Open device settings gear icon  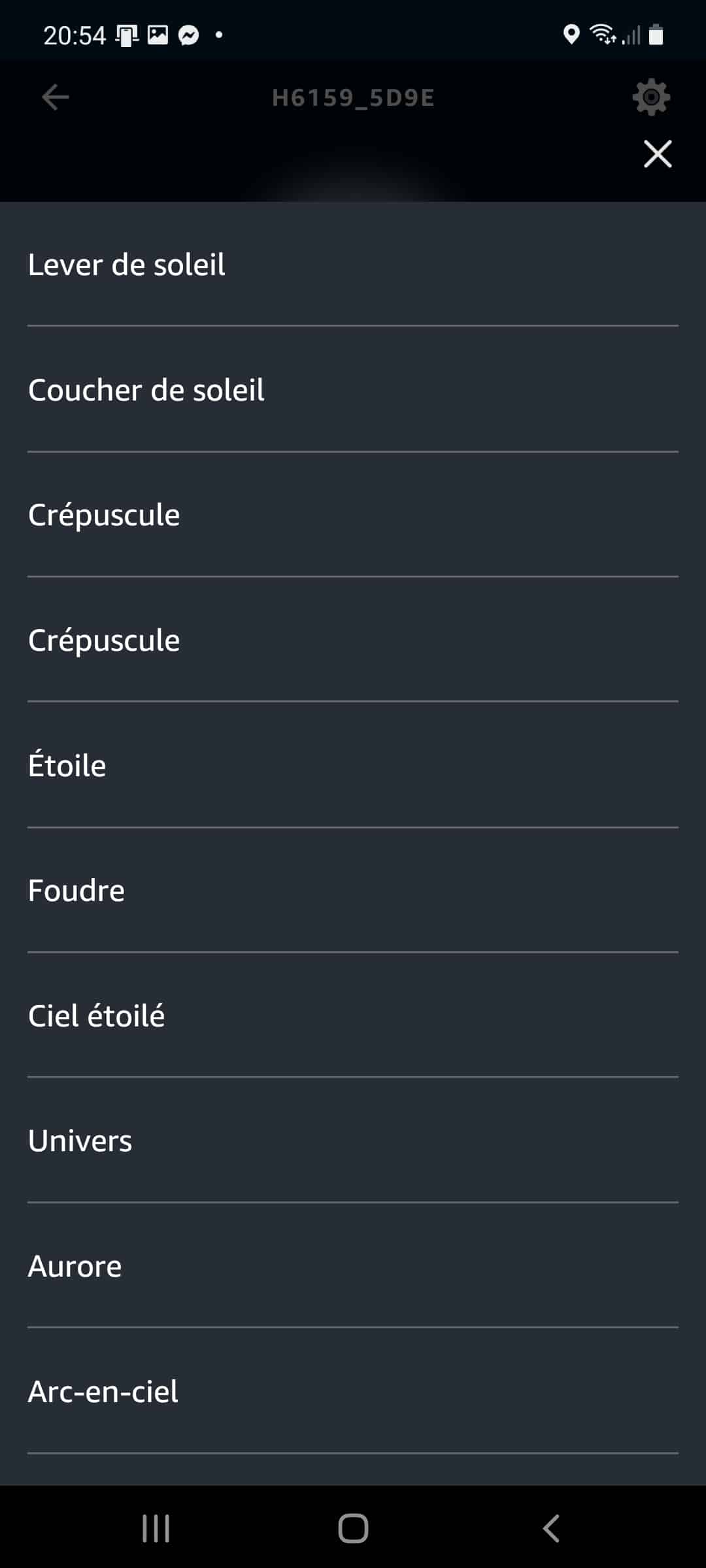click(651, 97)
